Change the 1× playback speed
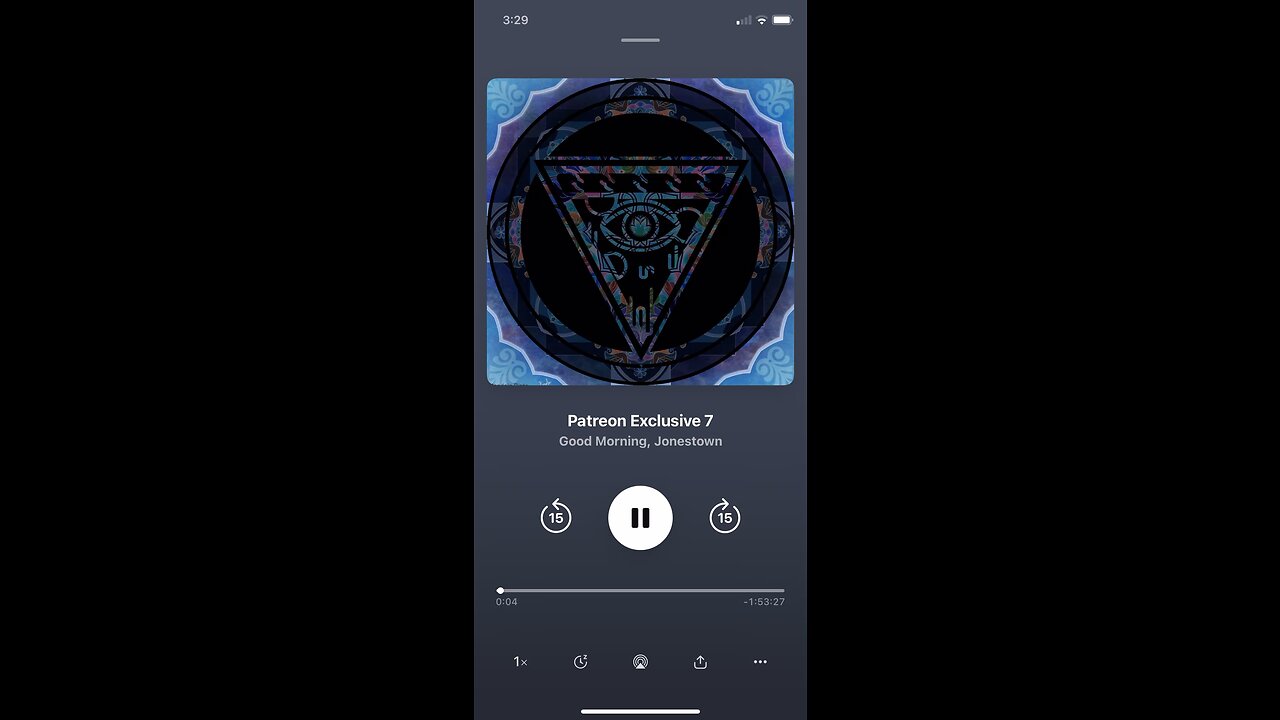1280x720 pixels. [x=520, y=662]
